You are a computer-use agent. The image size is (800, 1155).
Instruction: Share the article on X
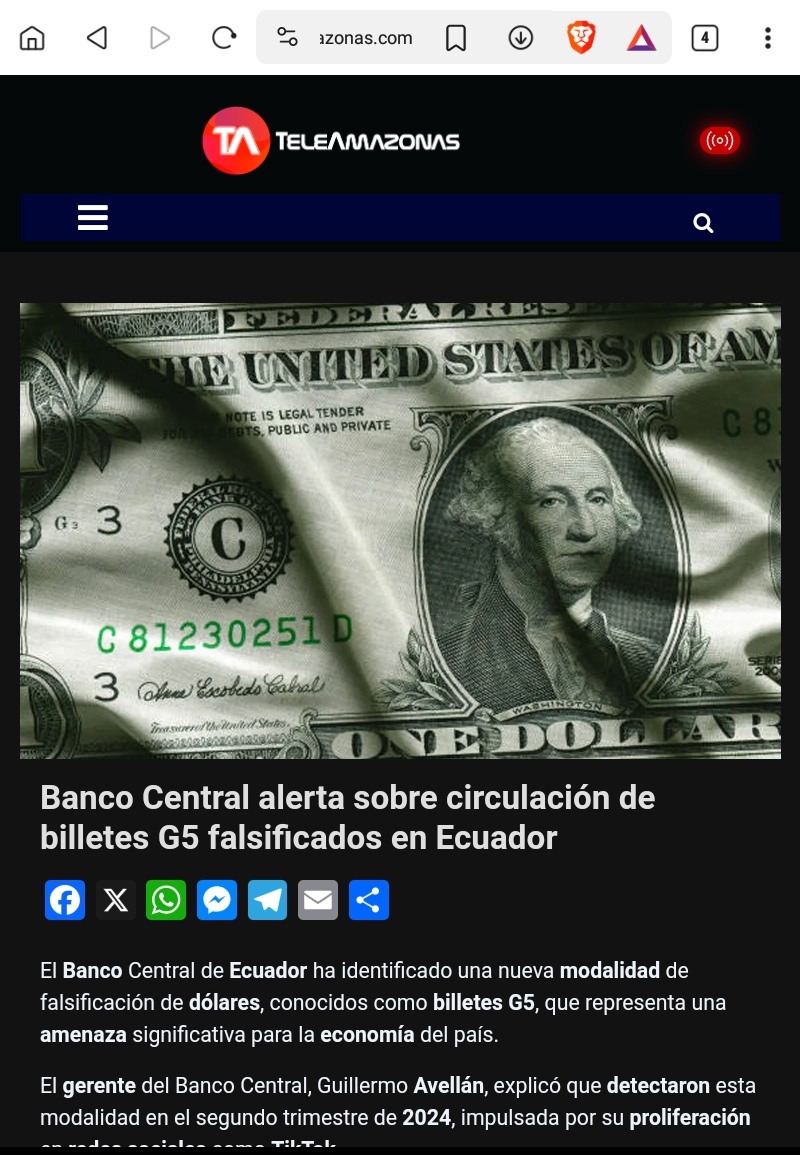pos(116,900)
